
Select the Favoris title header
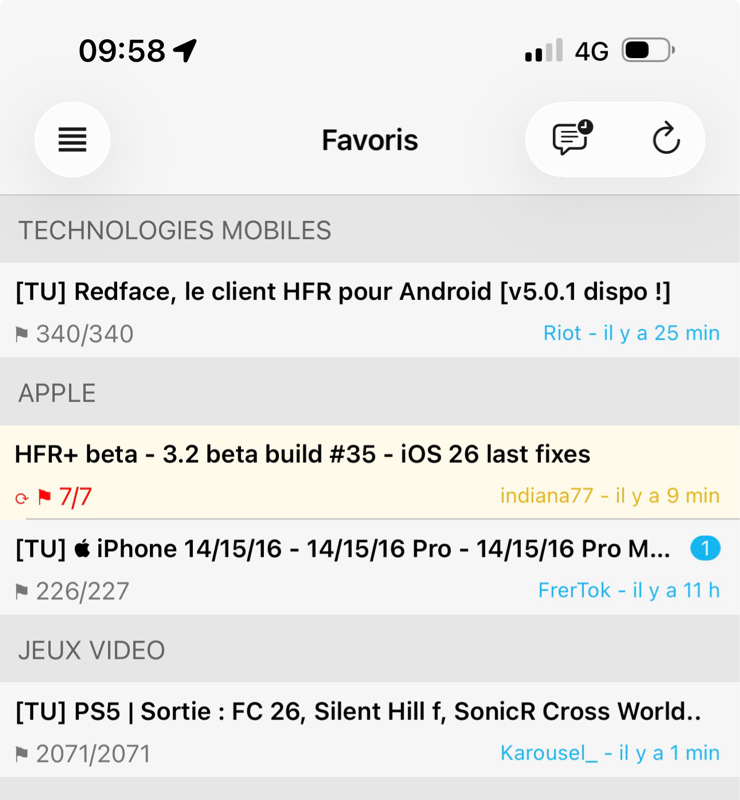370,140
